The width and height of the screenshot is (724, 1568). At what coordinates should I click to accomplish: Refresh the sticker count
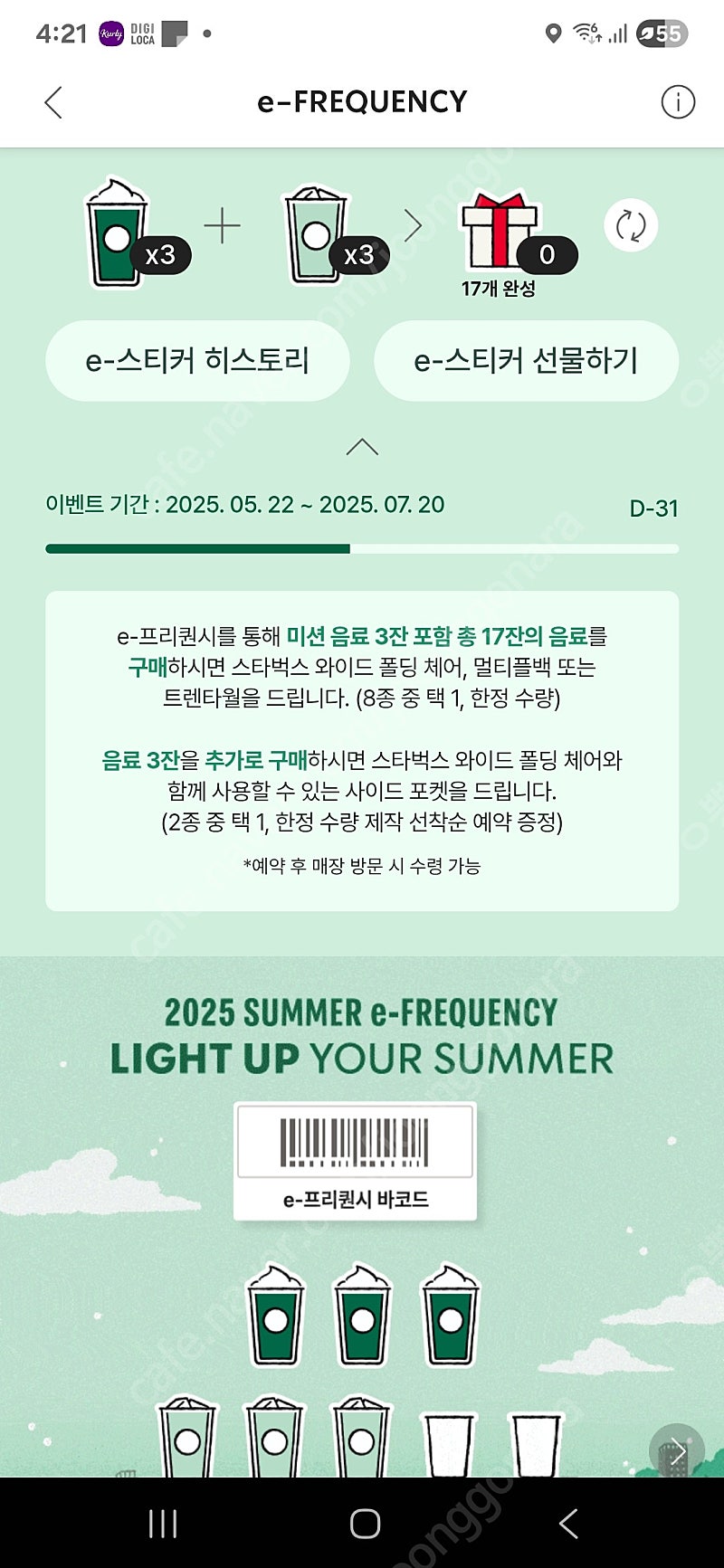point(631,225)
